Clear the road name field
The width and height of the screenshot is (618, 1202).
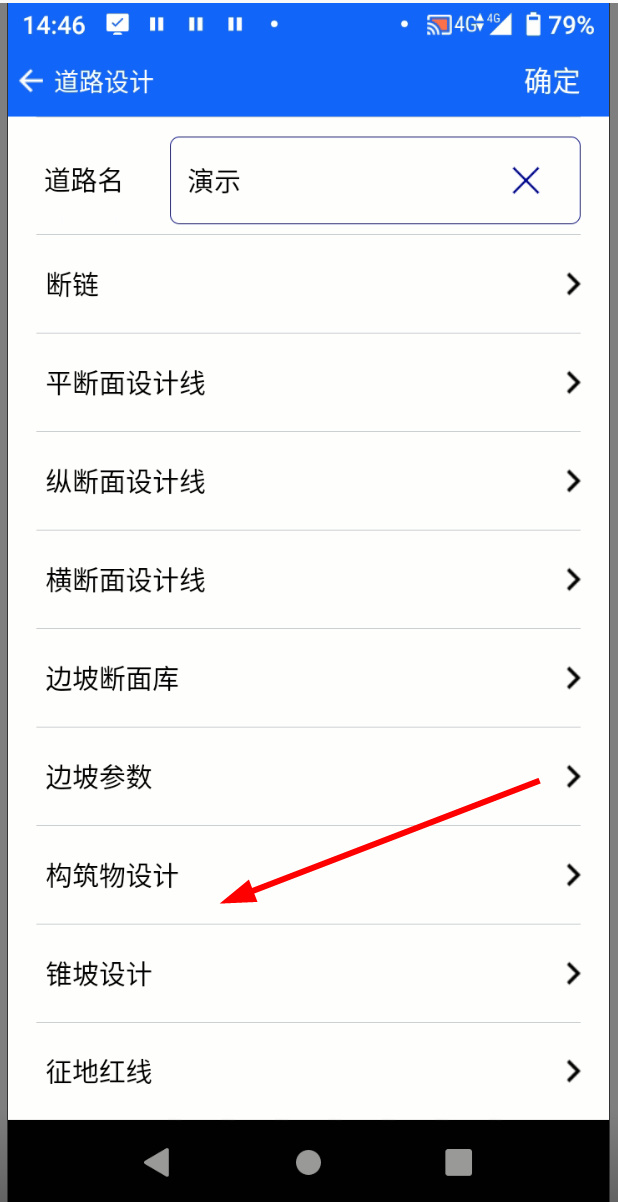(x=525, y=181)
